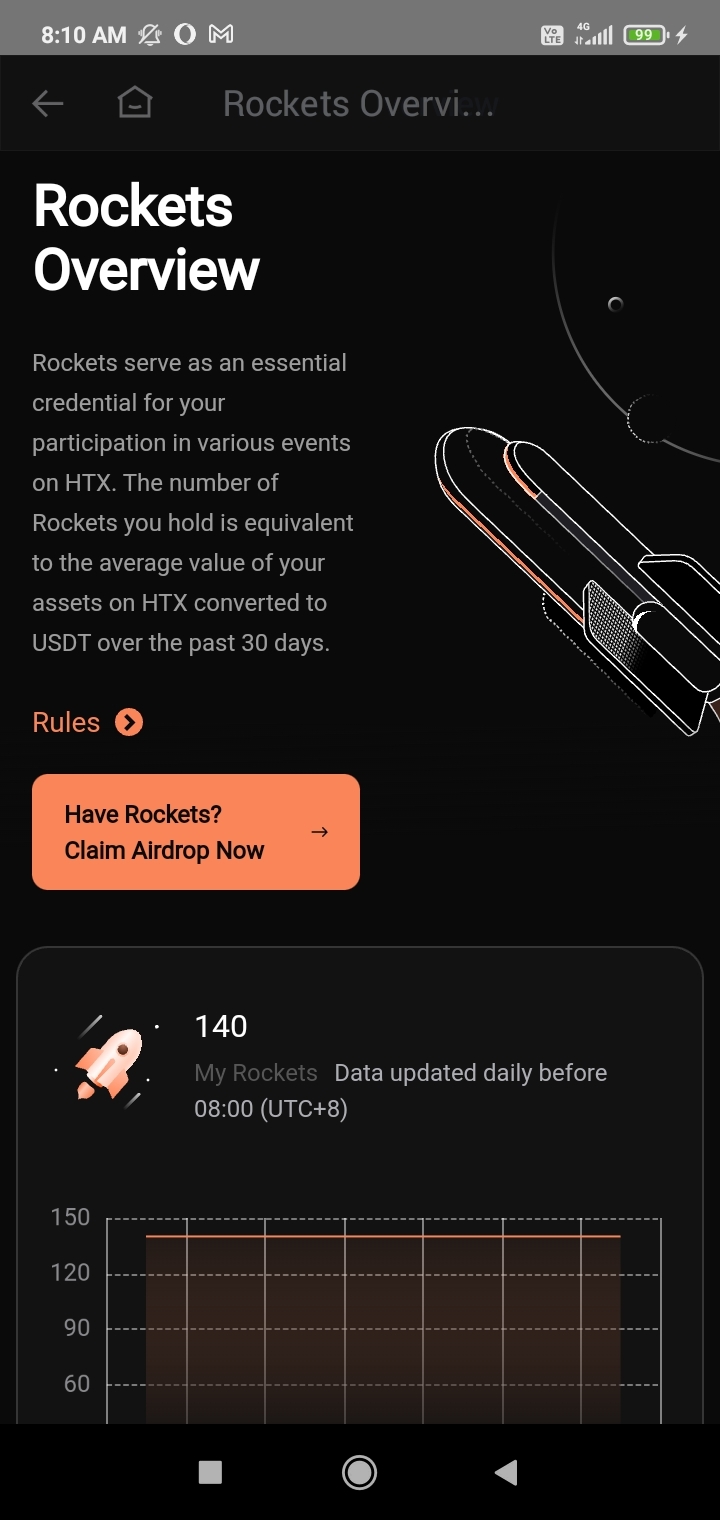Tap the orange circular arrow beside Rules
720x1520 pixels.
click(x=129, y=721)
